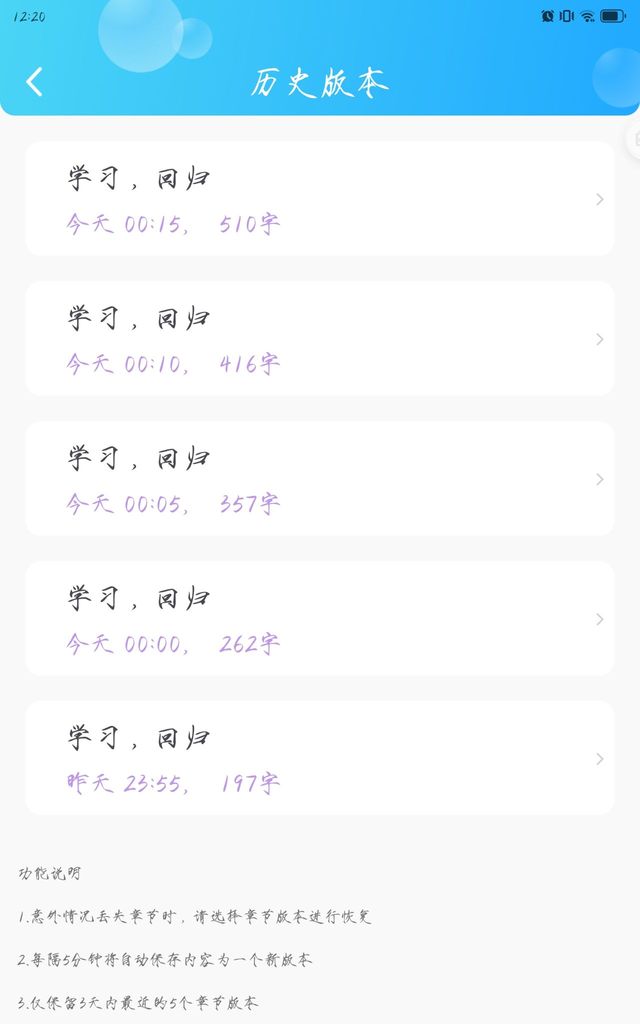Open the version saved 今天 00:15

320,199
